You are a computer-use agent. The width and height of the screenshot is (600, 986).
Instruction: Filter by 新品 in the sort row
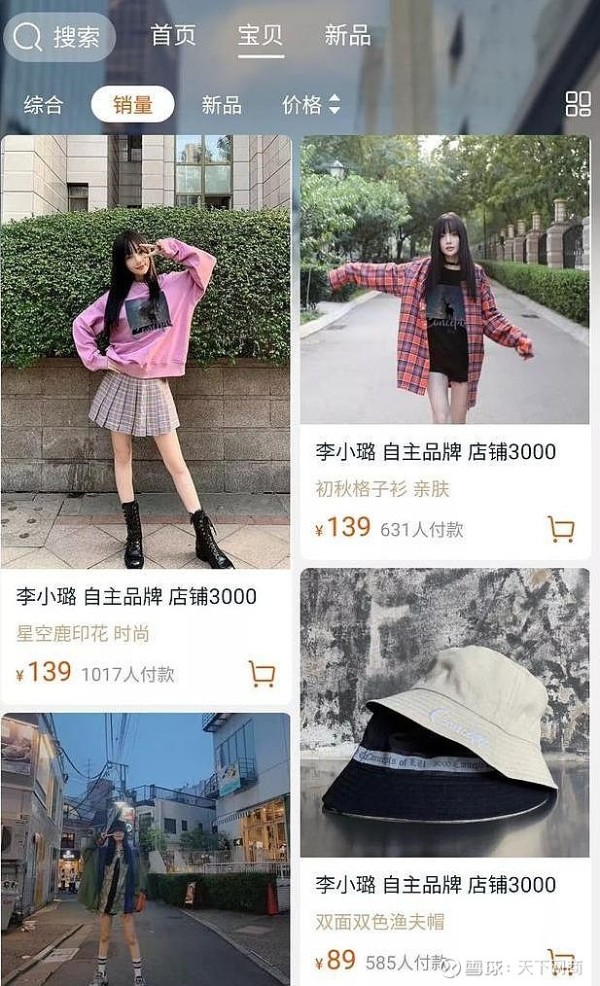click(221, 104)
